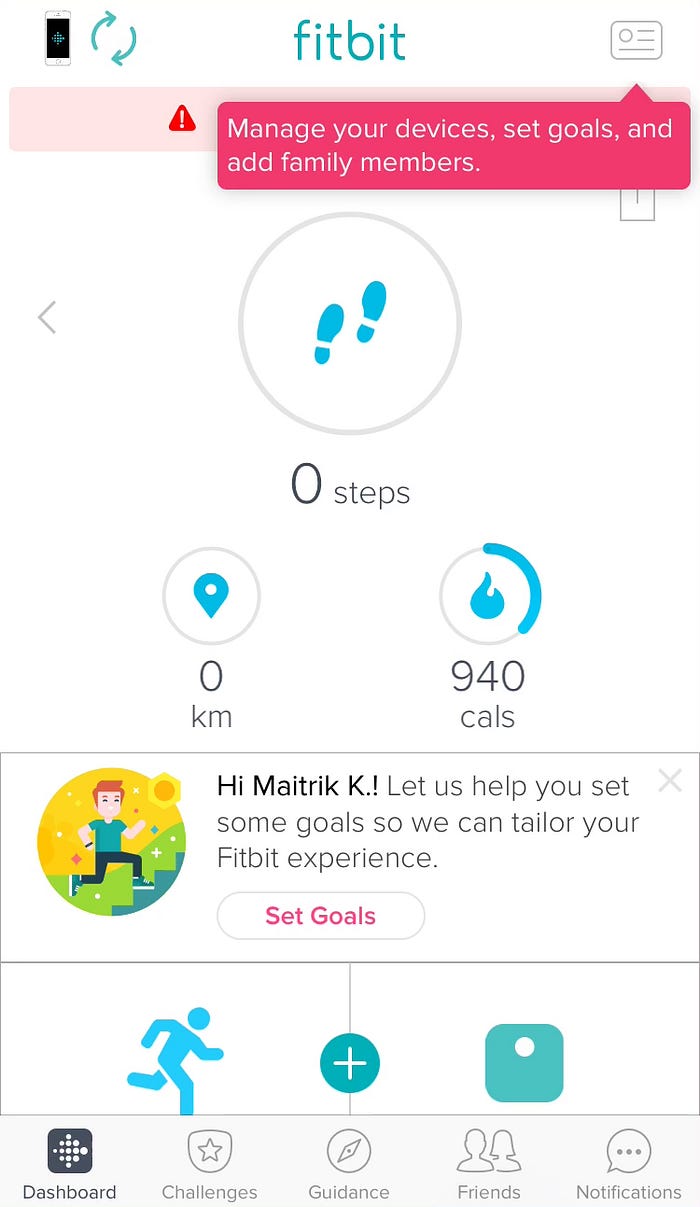Image resolution: width=700 pixels, height=1207 pixels.
Task: Switch to the Friends tab
Action: pos(489,1164)
